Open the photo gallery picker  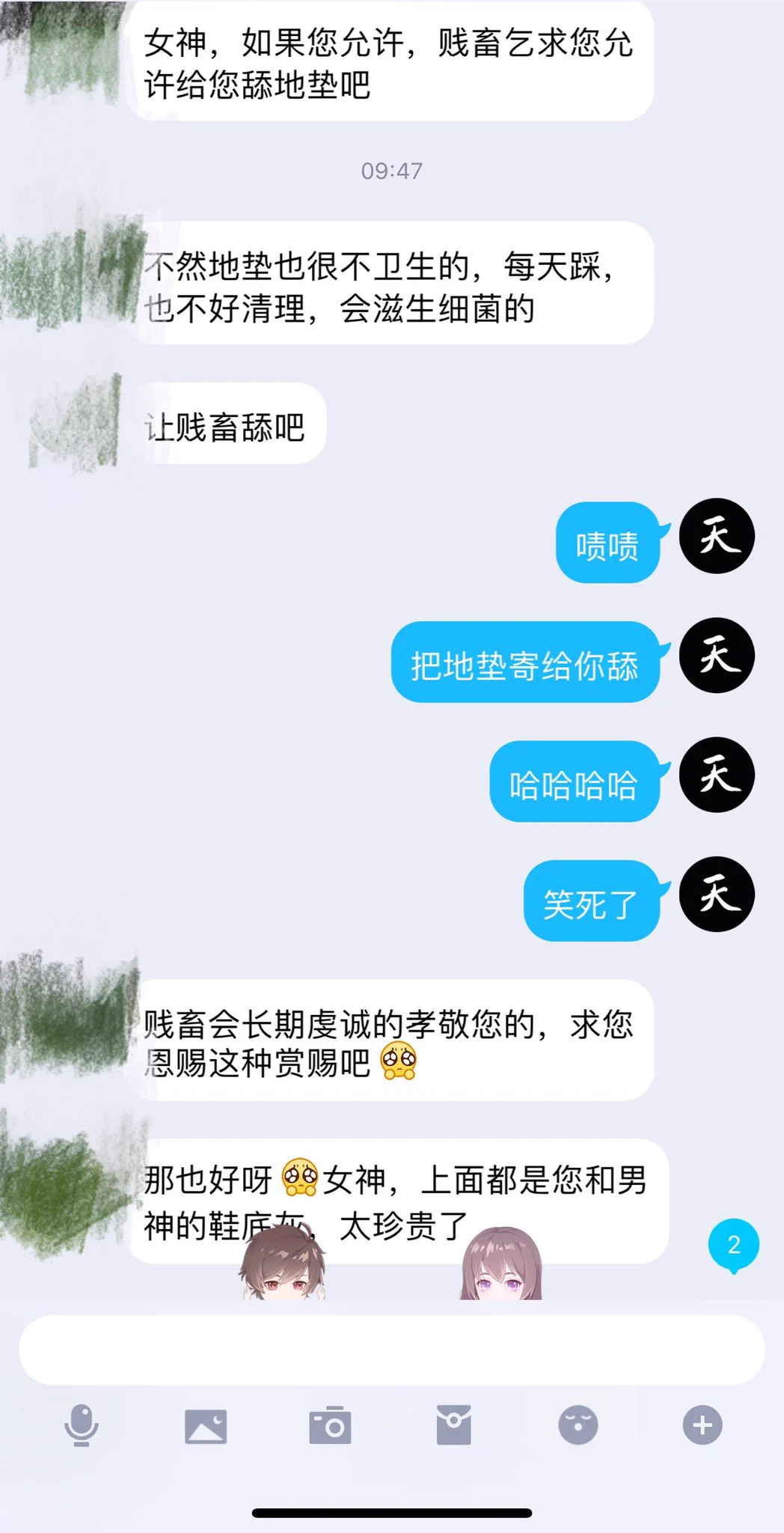pyautogui.click(x=206, y=1425)
